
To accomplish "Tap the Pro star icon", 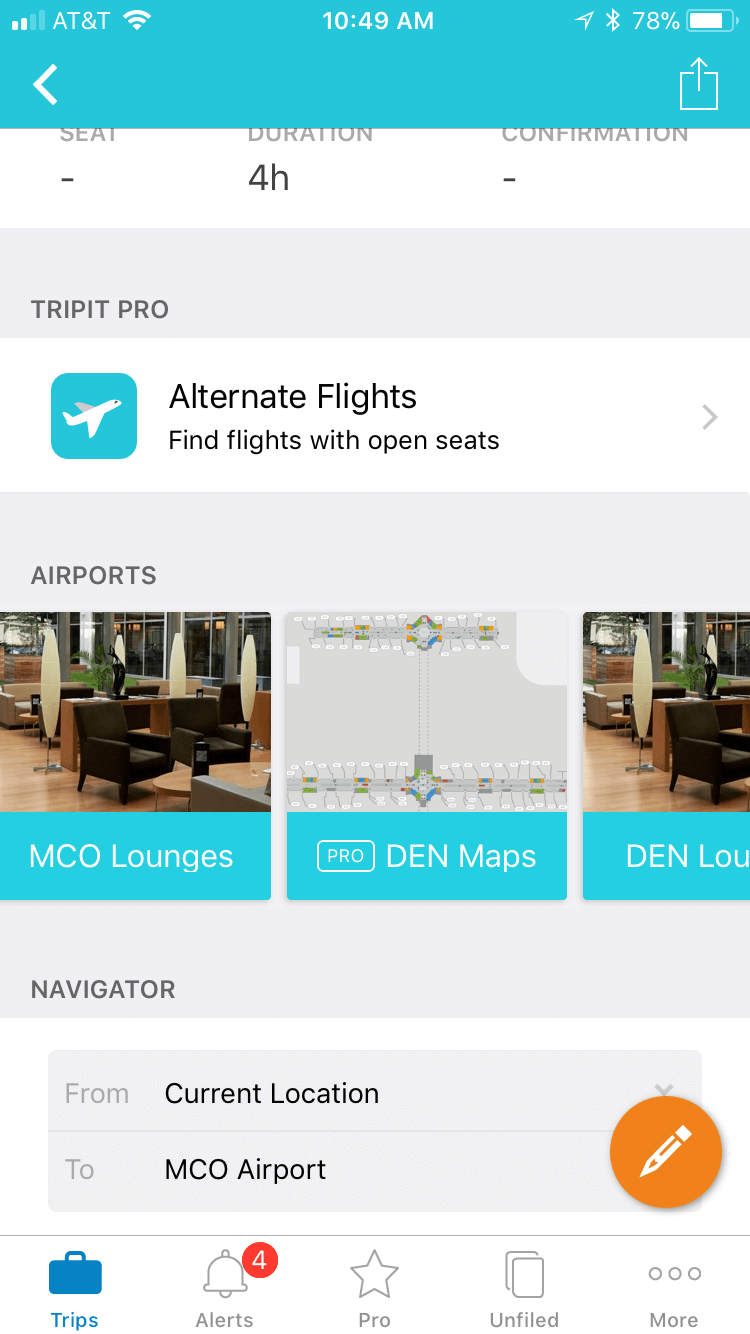I will 374,1273.
